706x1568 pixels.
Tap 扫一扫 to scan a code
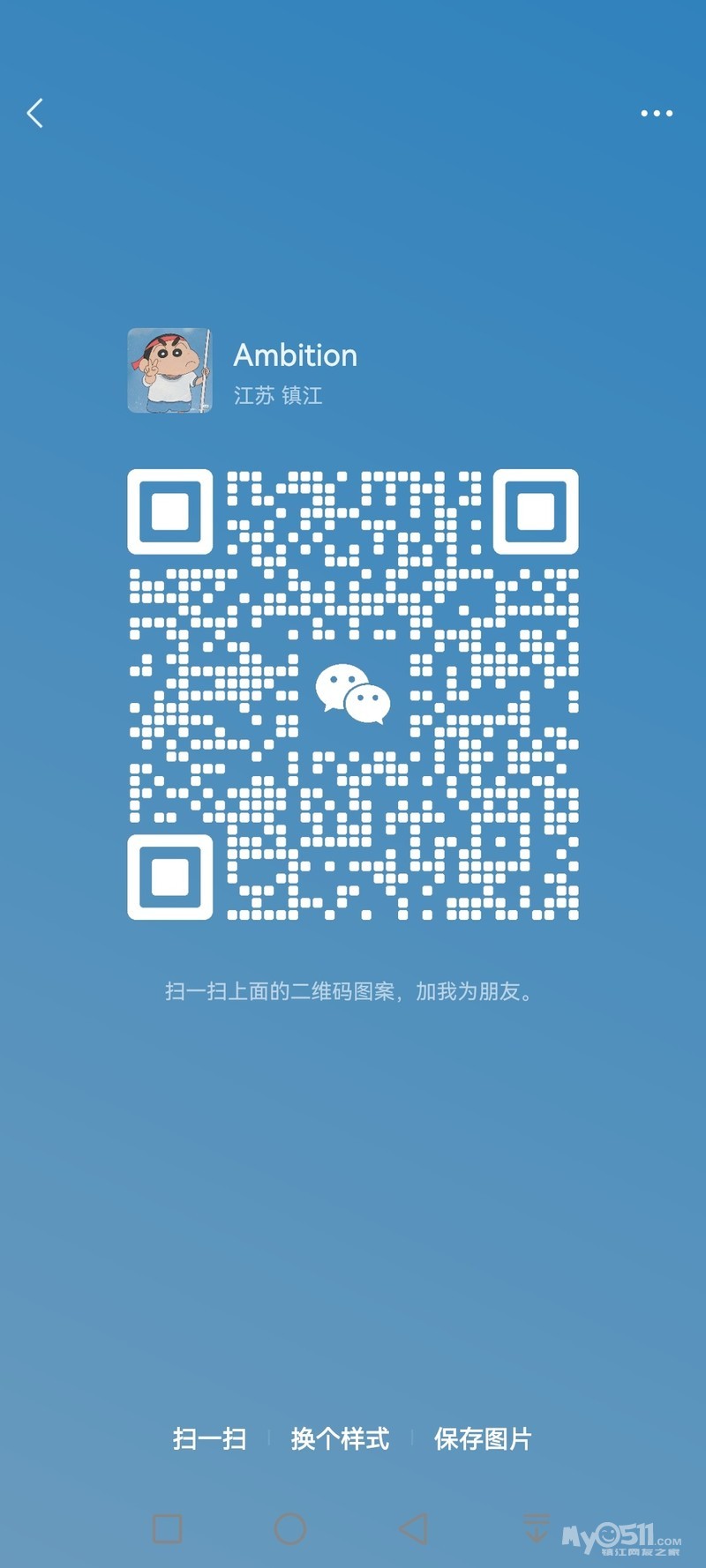(209, 1439)
